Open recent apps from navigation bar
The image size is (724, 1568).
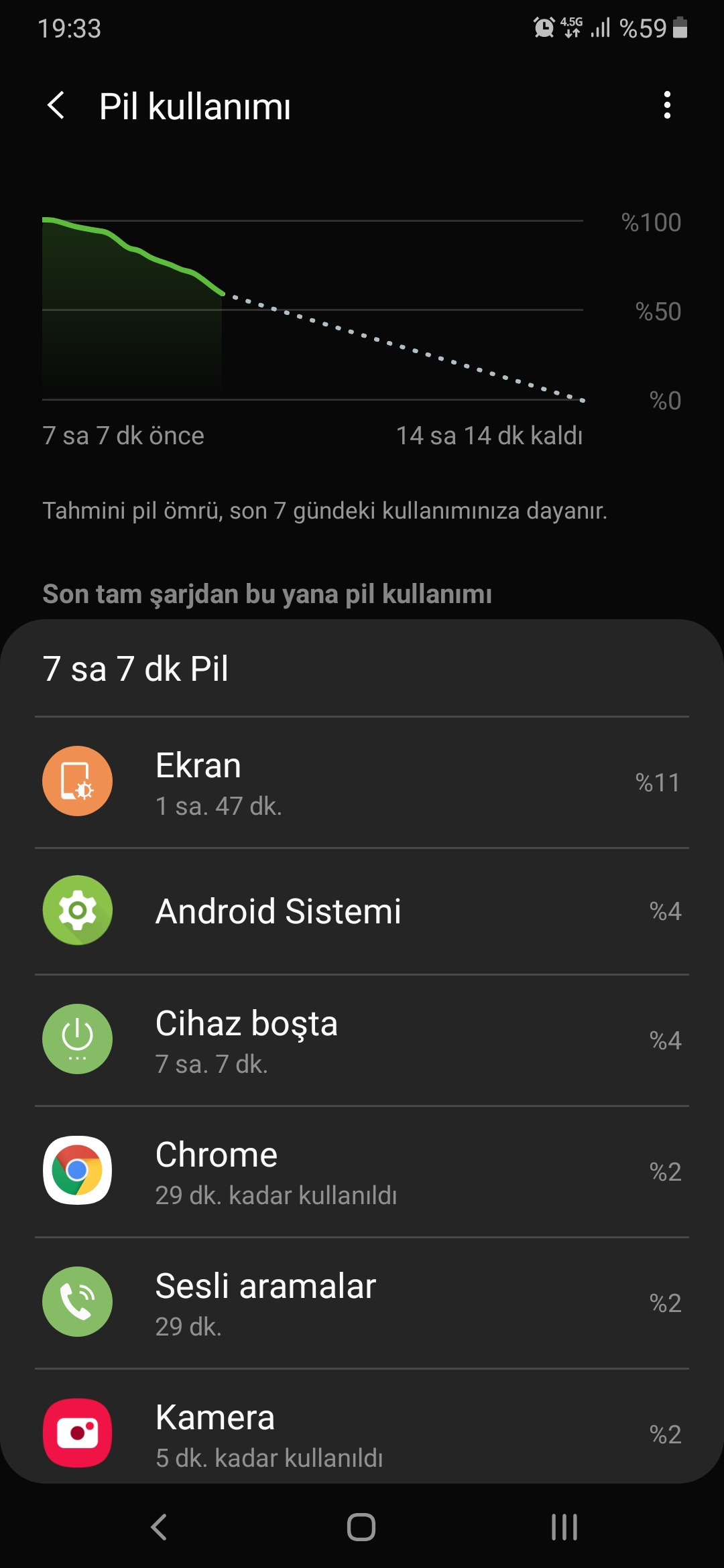[x=564, y=1527]
